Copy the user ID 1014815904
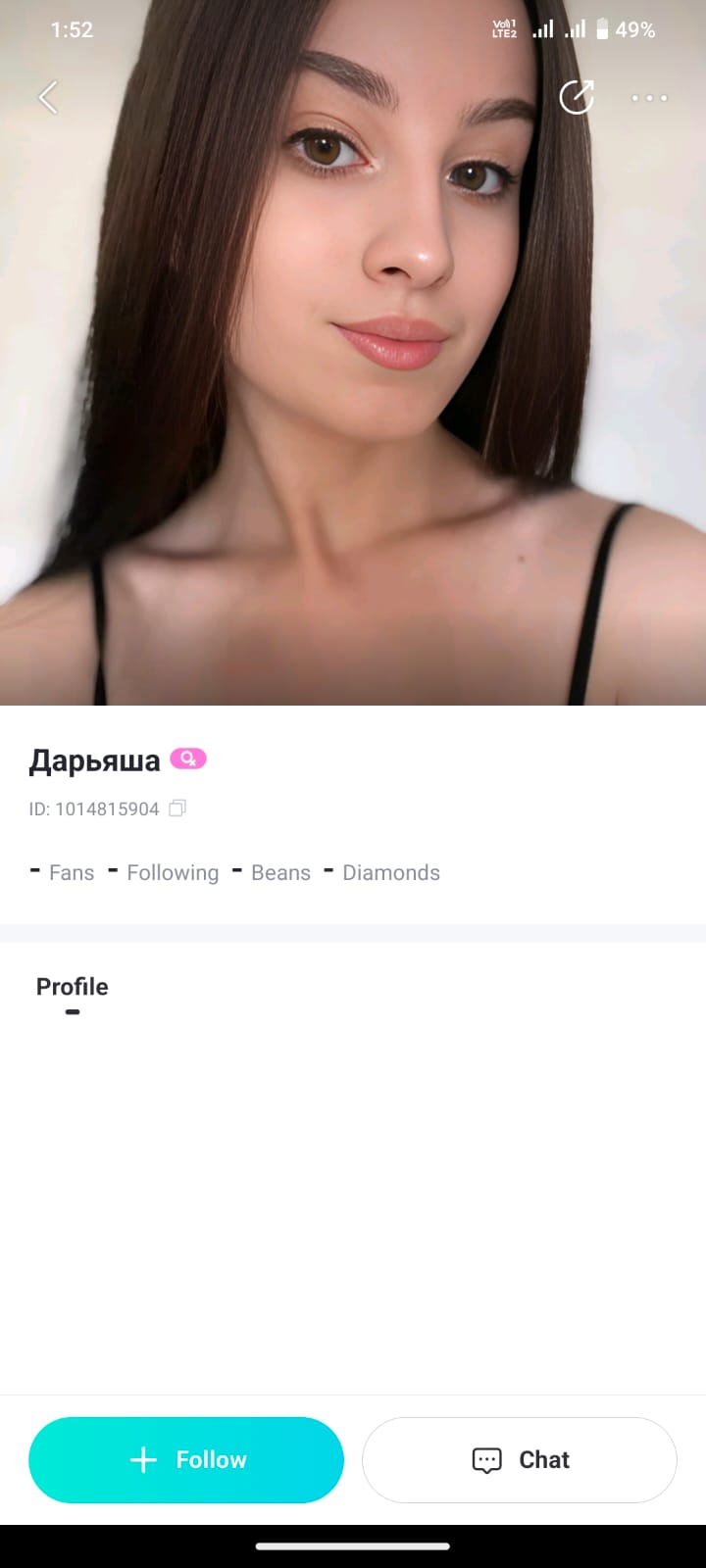This screenshot has width=706, height=1568. 177,808
